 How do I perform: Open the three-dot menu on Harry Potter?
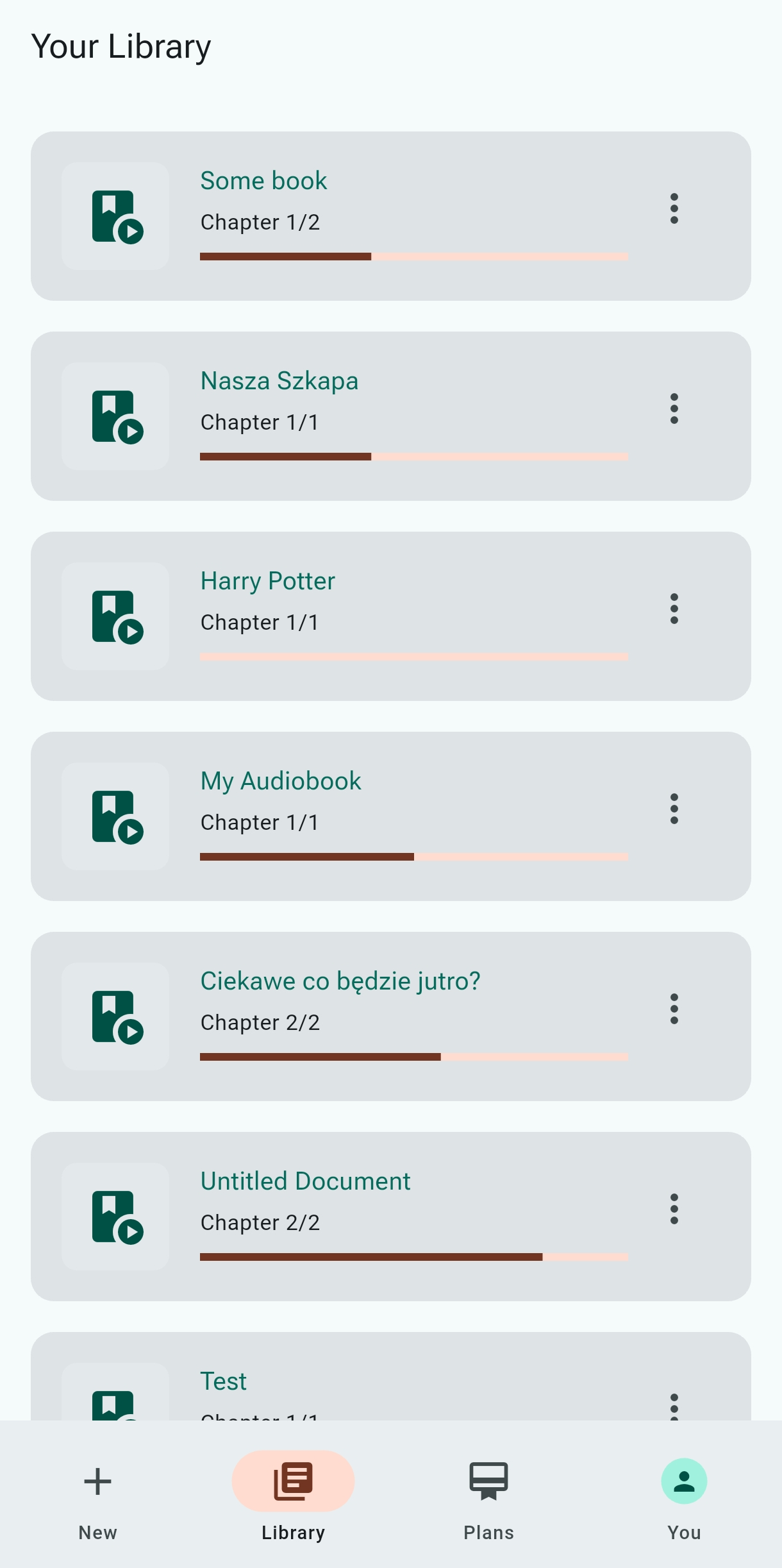(674, 609)
